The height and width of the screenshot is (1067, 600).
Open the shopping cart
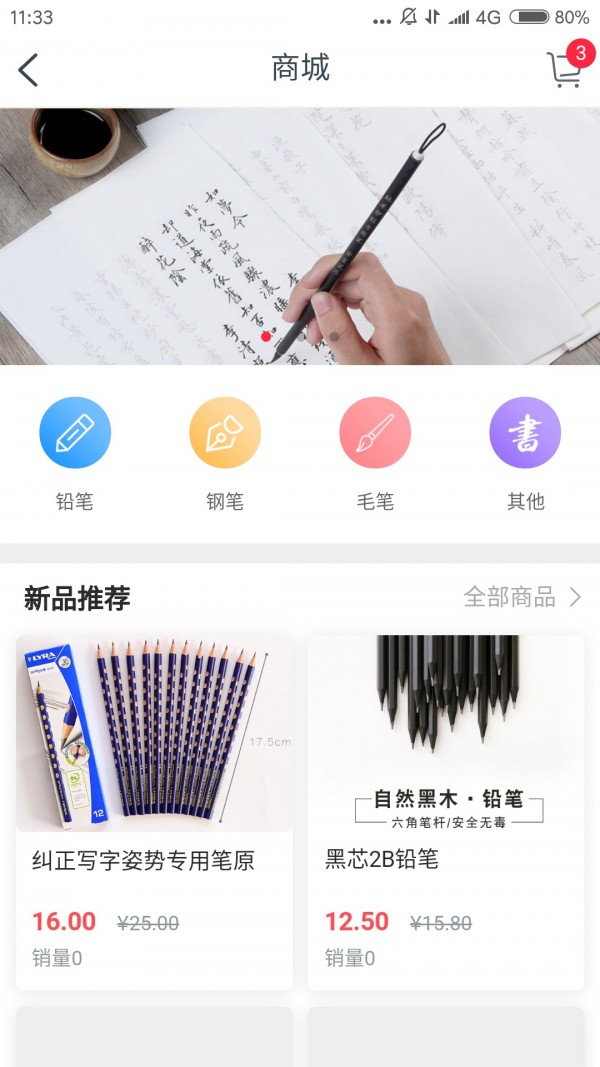[x=565, y=69]
